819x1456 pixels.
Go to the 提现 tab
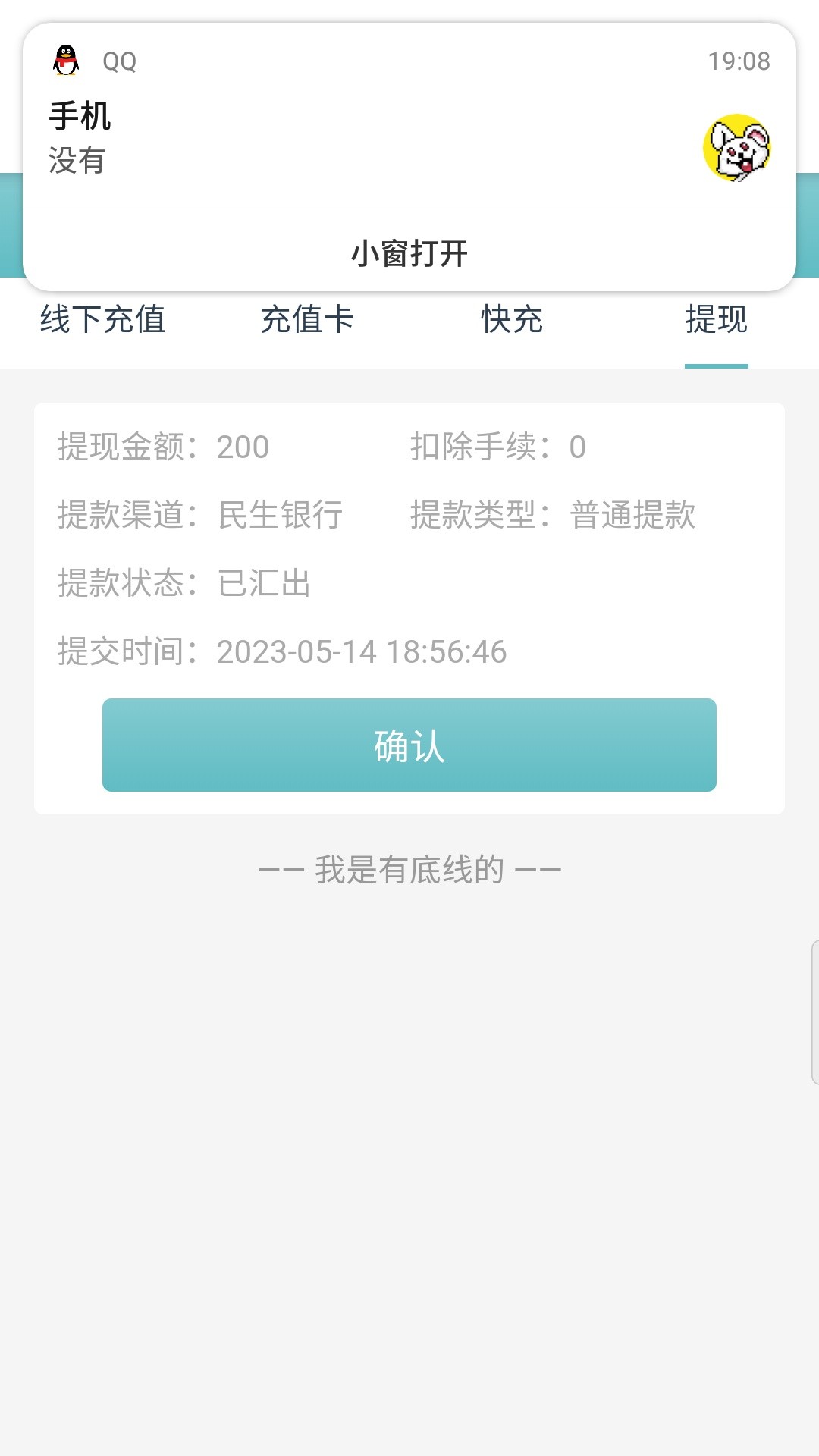716,319
